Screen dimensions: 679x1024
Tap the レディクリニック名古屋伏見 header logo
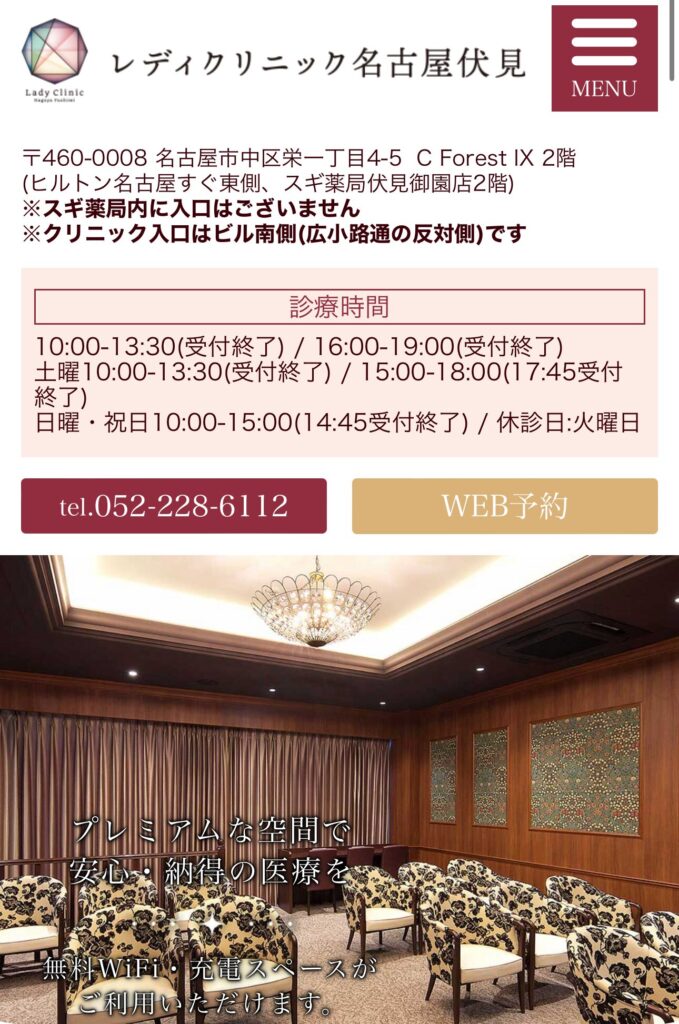[272, 60]
